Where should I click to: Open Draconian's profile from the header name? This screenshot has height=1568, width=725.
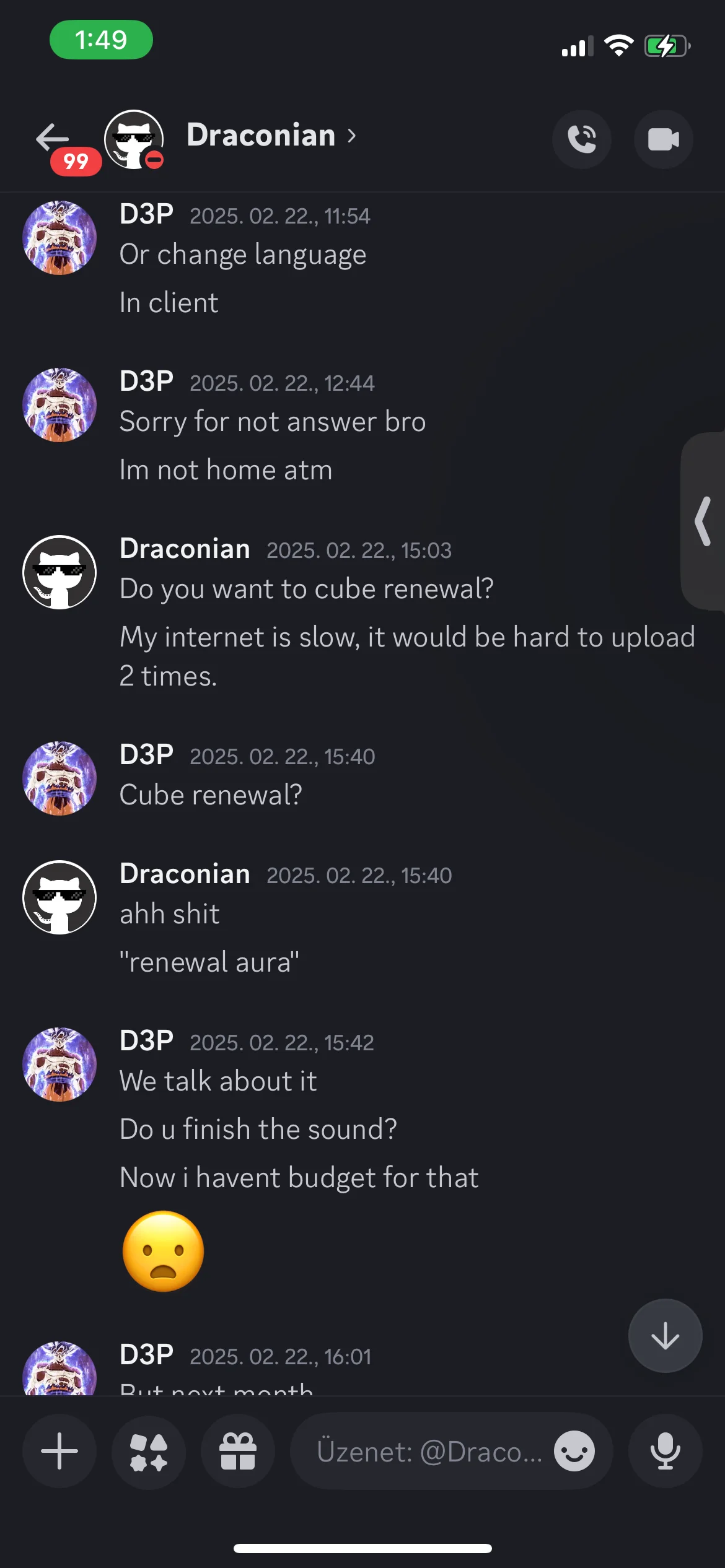coord(271,136)
